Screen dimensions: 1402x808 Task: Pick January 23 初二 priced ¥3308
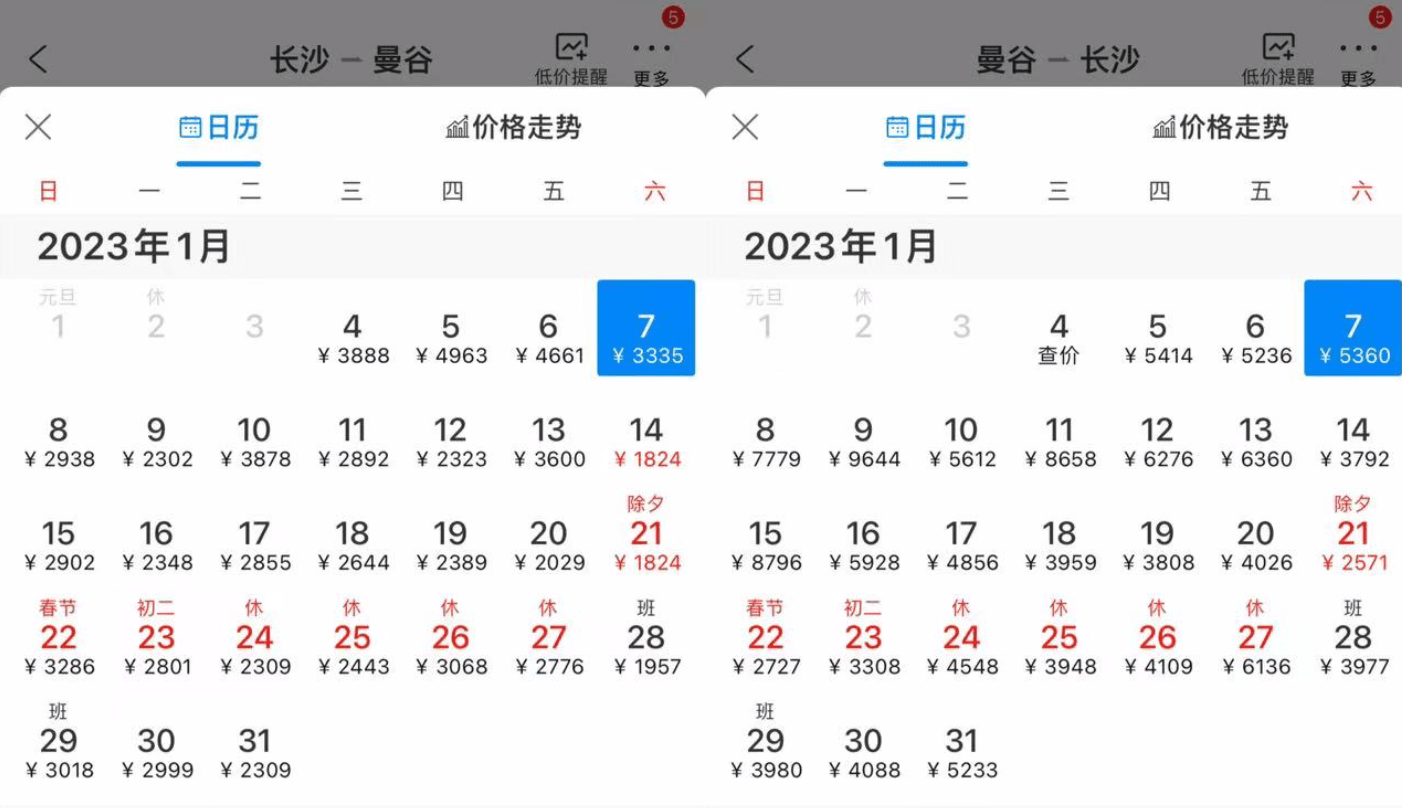[863, 649]
